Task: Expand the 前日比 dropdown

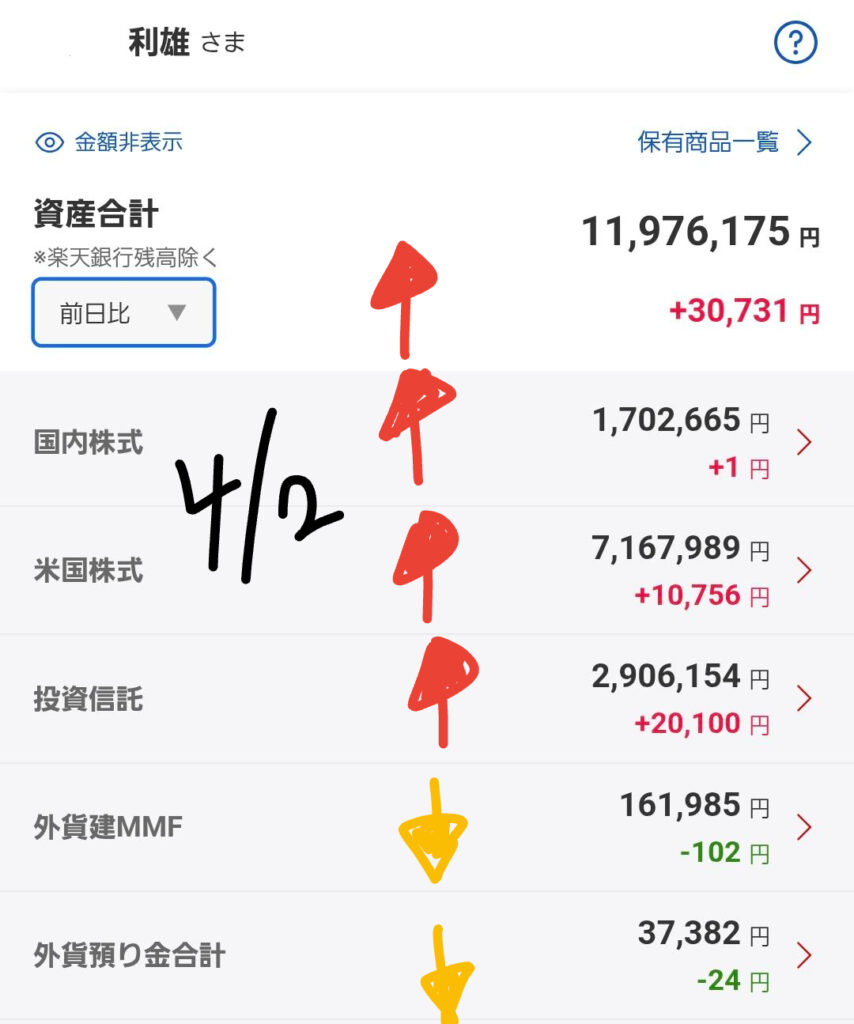Action: click(123, 313)
